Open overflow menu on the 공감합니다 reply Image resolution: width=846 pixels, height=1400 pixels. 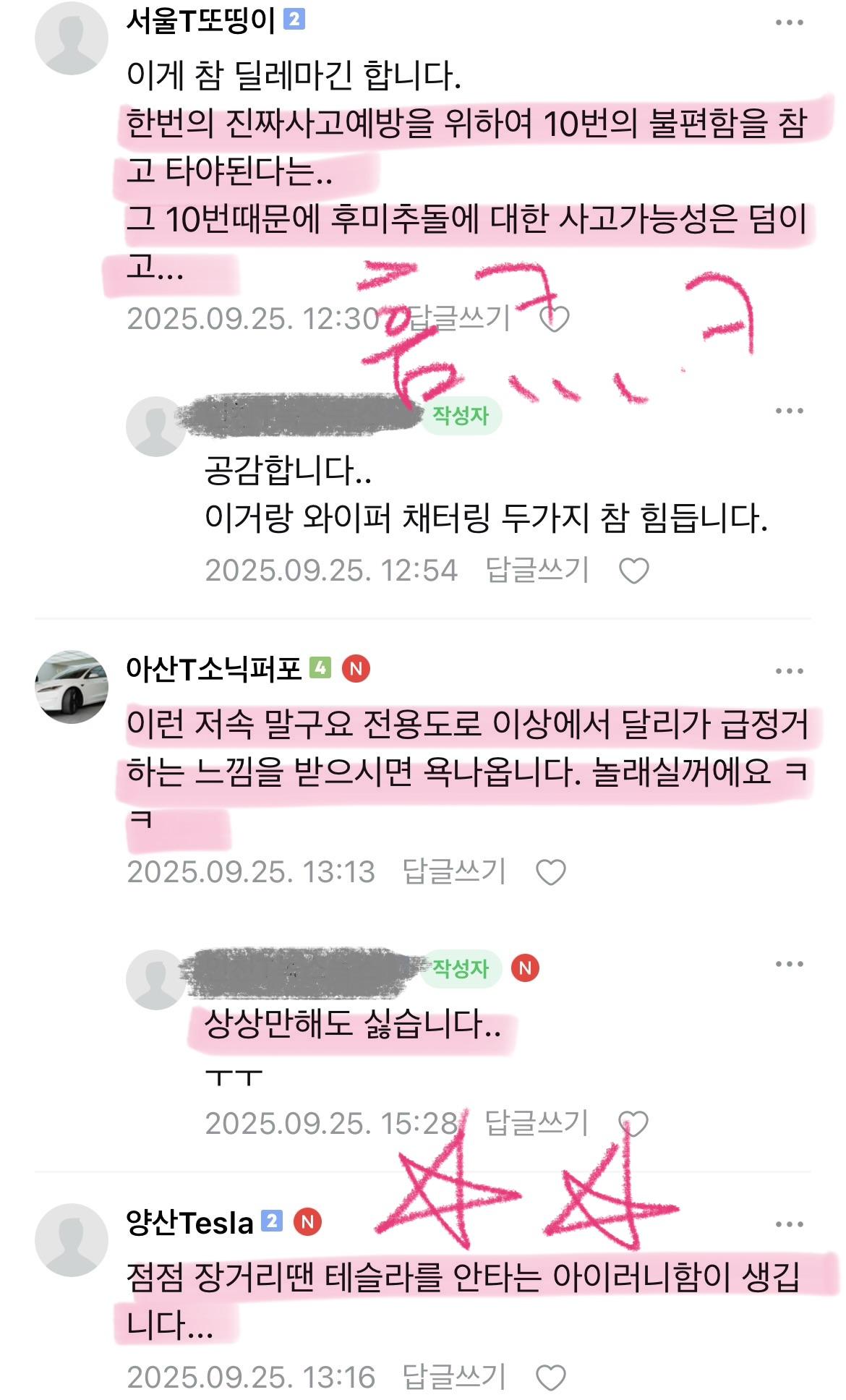click(x=789, y=411)
